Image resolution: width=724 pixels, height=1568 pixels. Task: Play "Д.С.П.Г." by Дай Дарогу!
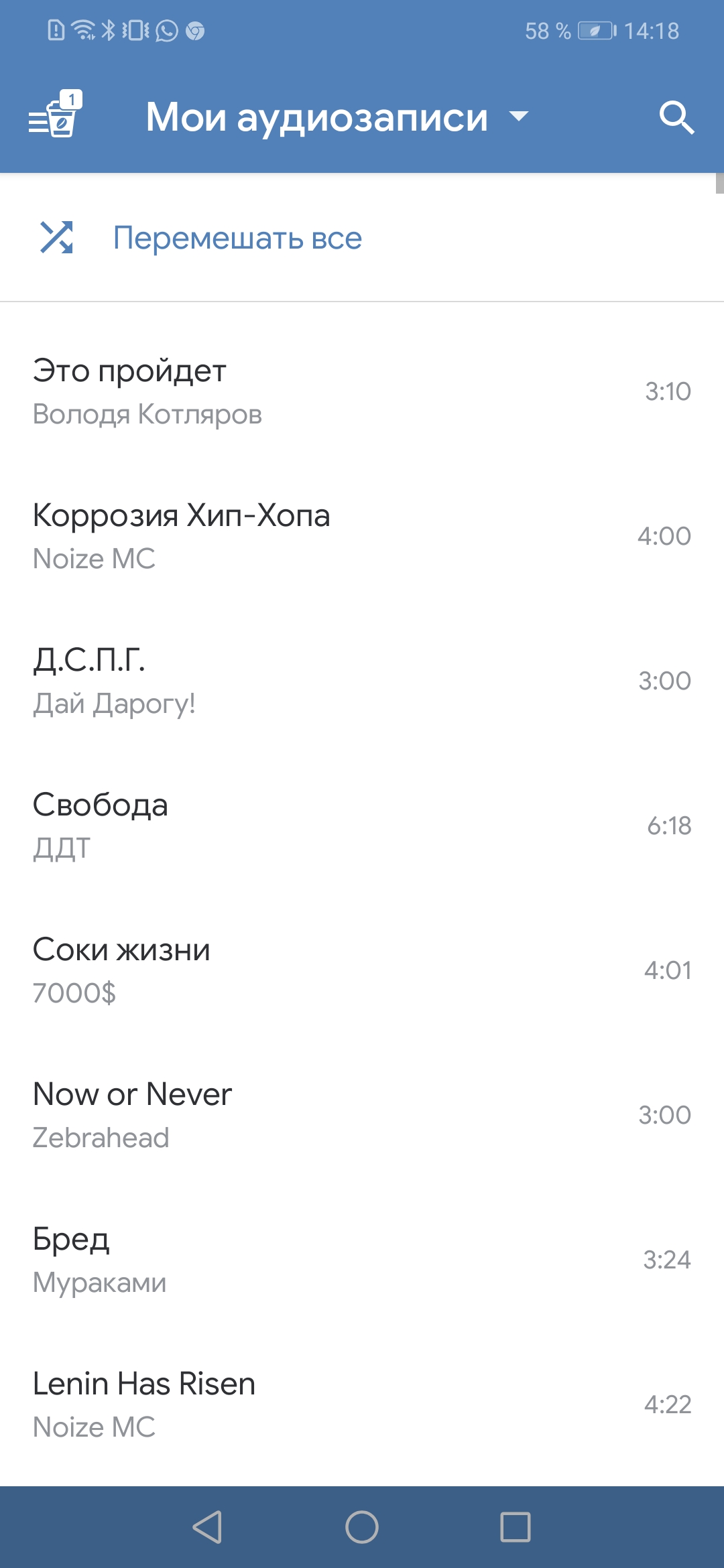click(x=362, y=681)
